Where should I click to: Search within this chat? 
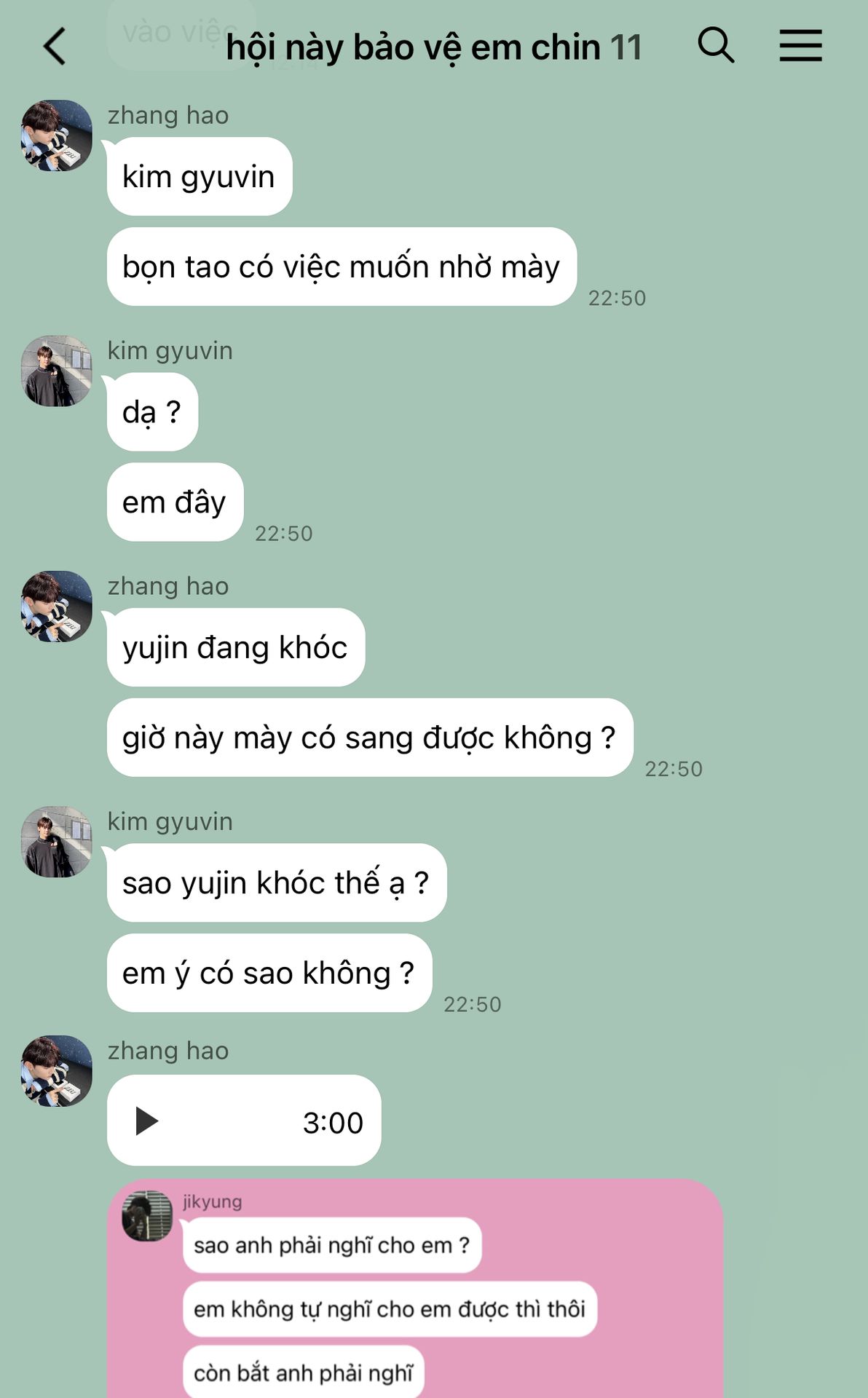(x=716, y=45)
